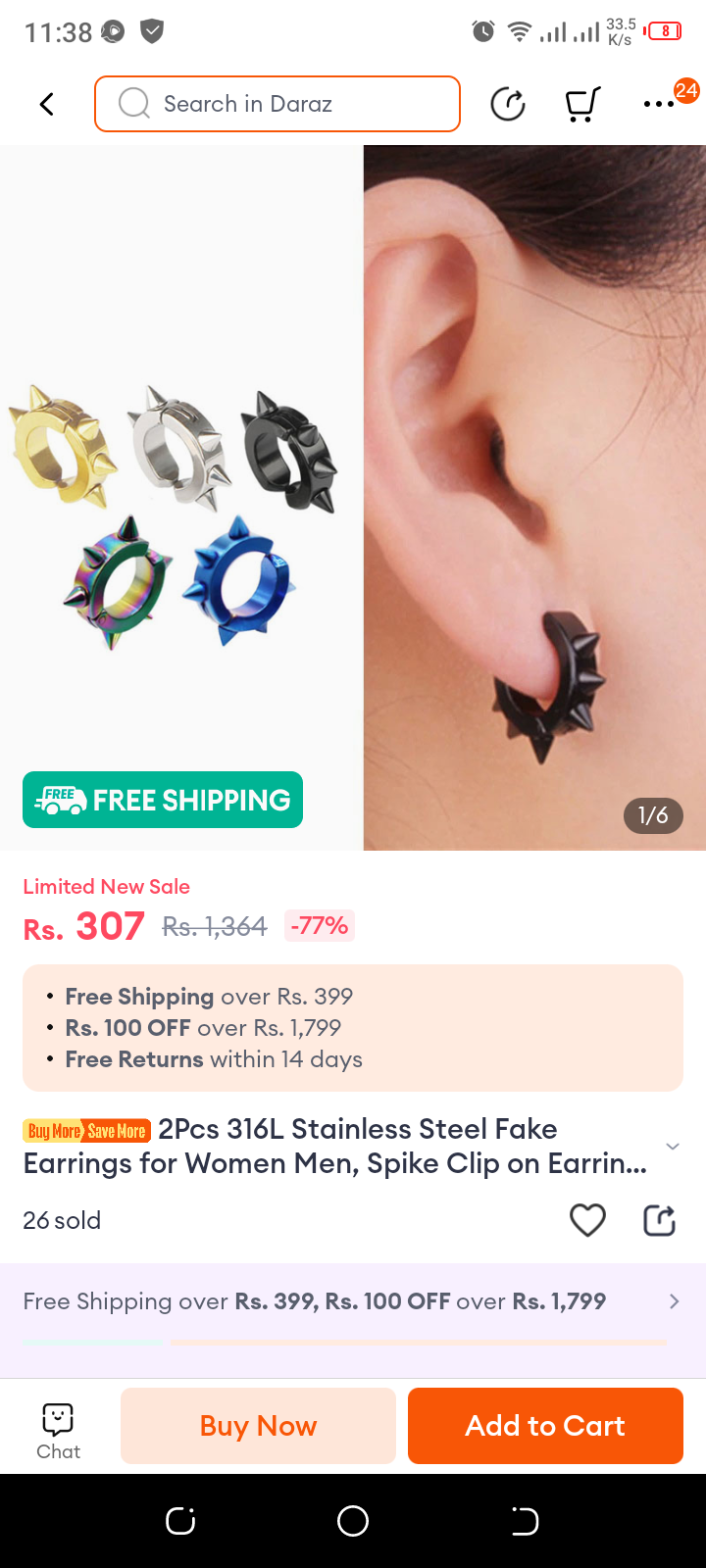Tap the system home button
This screenshot has width=706, height=1568.
353,1521
